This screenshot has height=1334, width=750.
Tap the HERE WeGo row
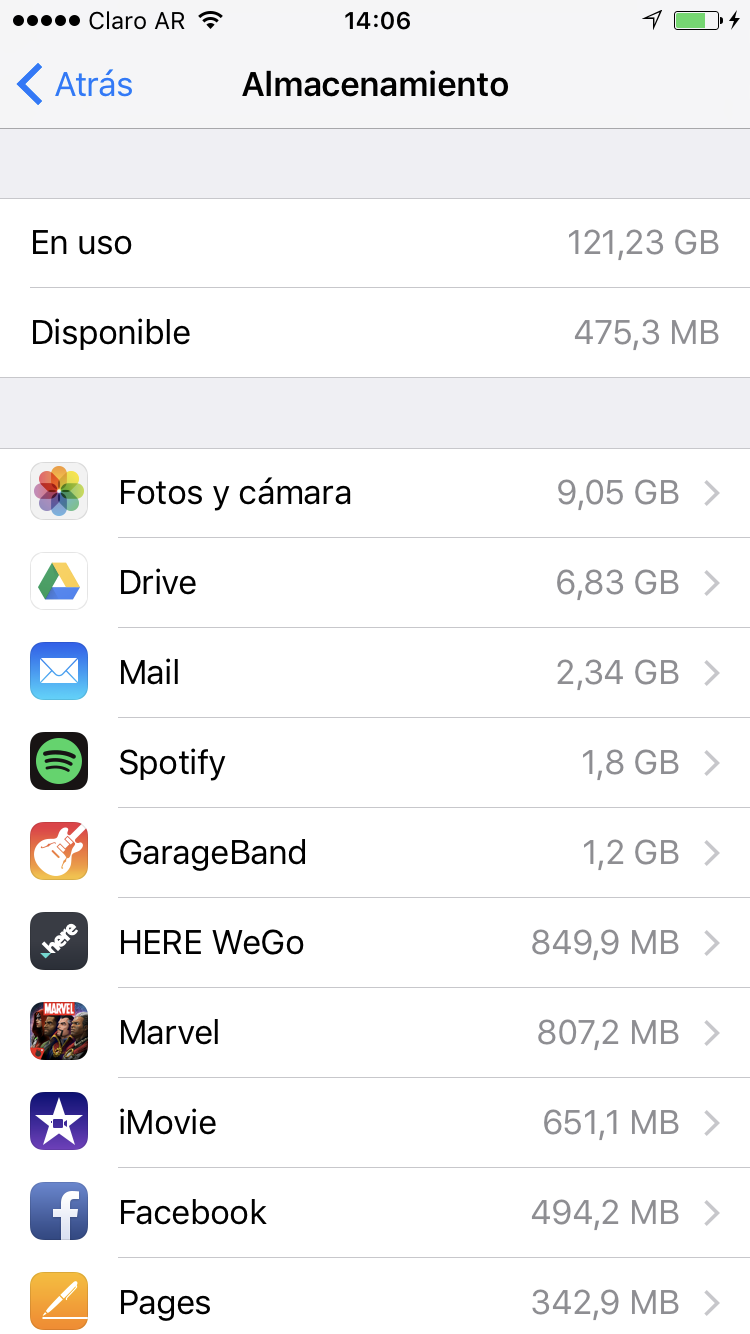click(x=375, y=943)
